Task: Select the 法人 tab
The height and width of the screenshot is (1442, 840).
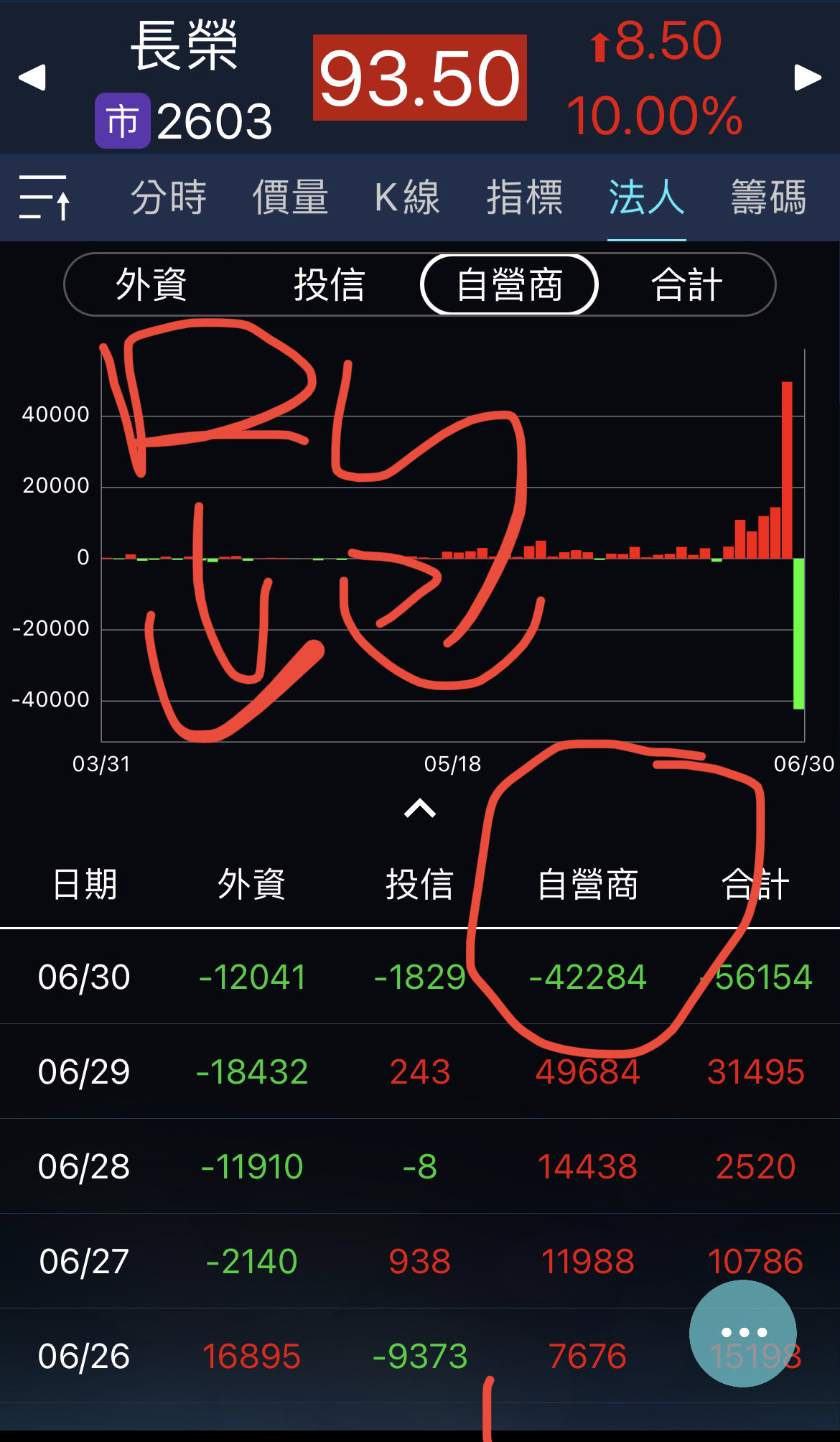Action: click(646, 197)
